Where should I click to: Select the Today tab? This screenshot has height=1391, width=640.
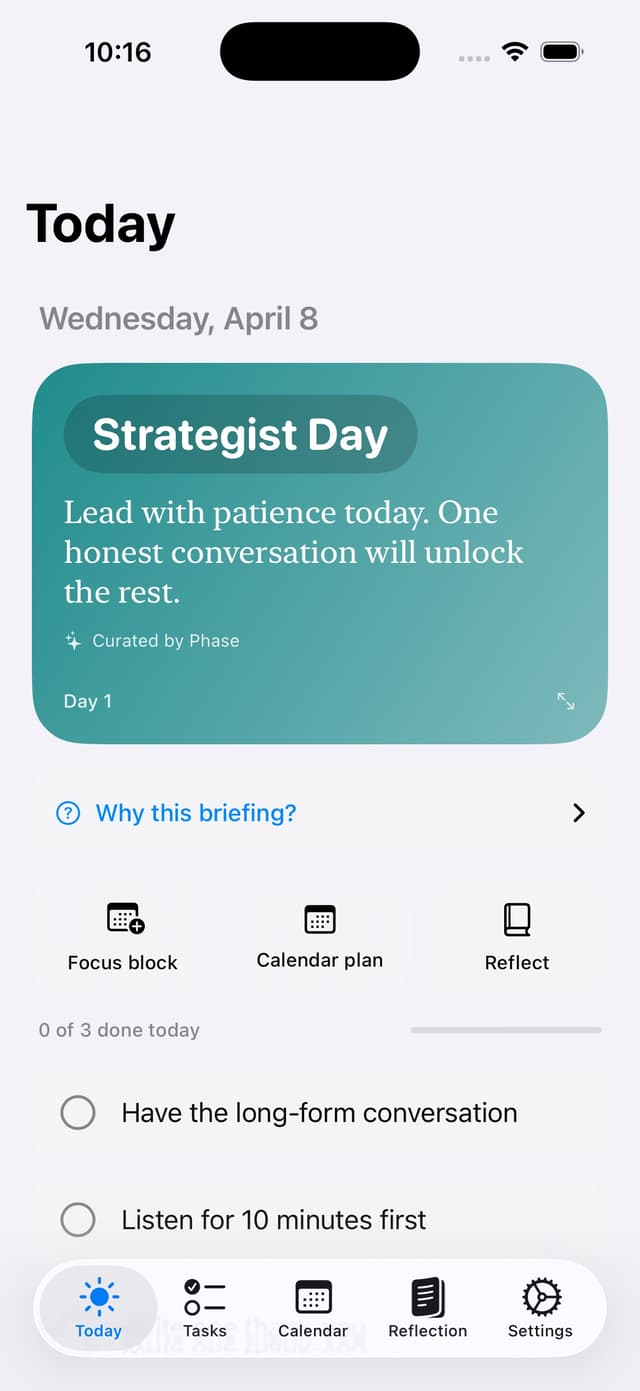pos(98,1308)
